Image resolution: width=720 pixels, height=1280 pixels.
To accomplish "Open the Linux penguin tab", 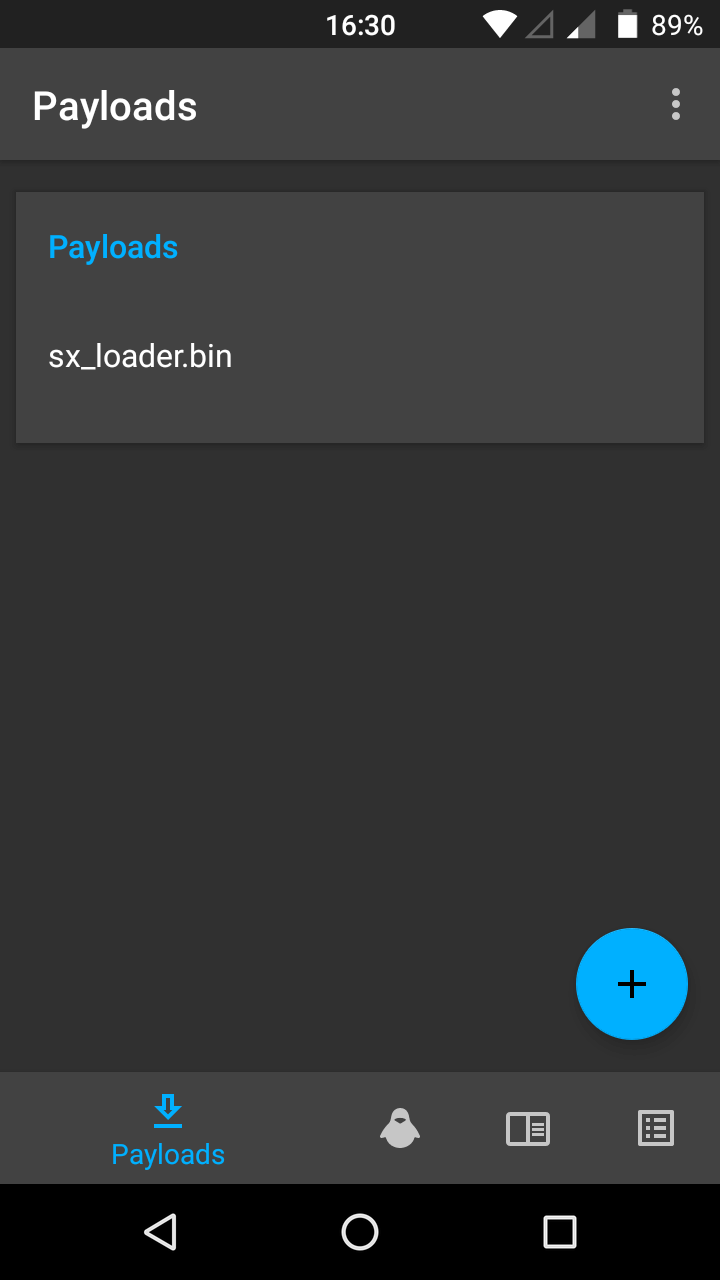I will [x=400, y=1128].
